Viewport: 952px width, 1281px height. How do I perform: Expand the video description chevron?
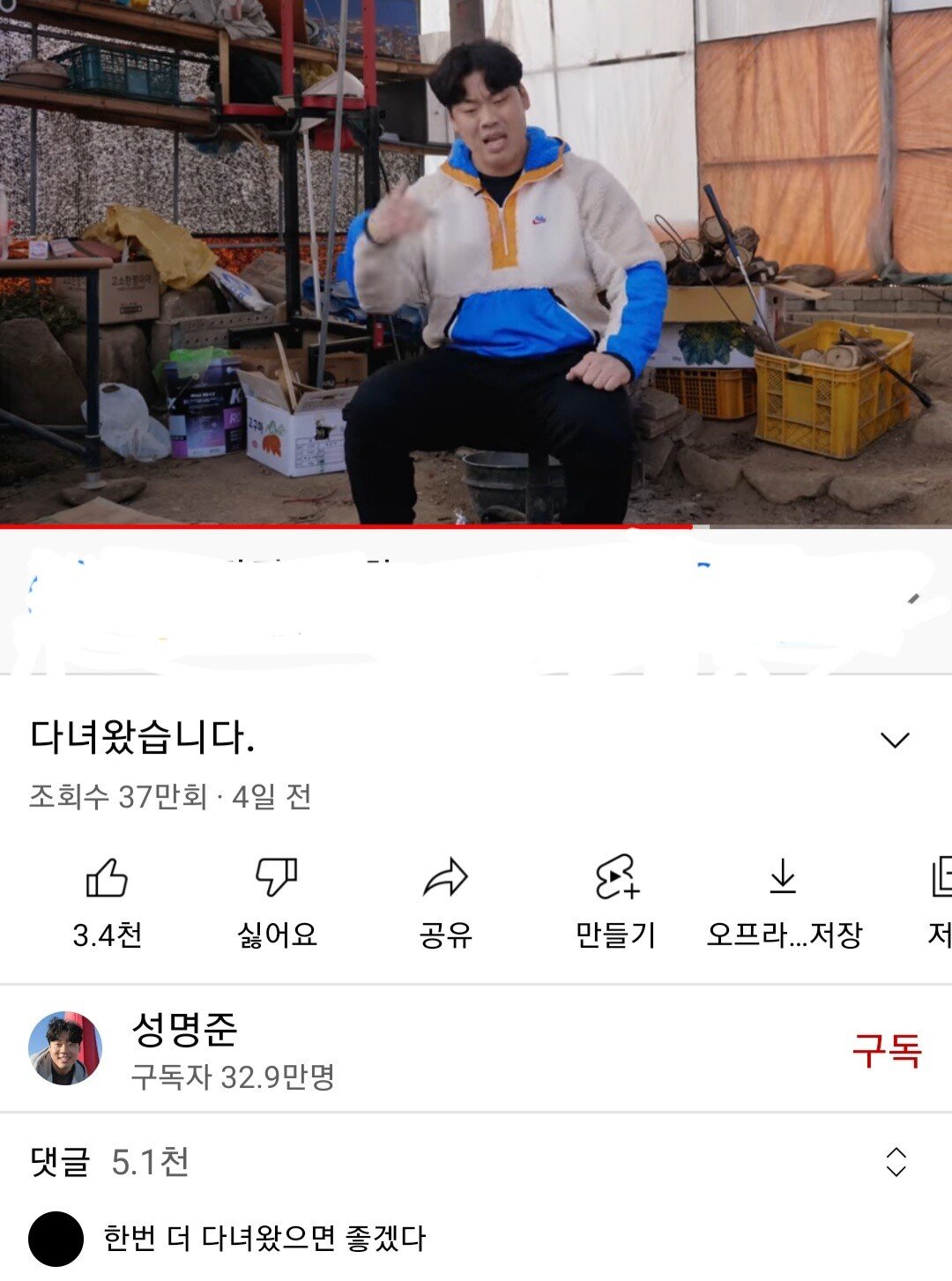[x=895, y=741]
